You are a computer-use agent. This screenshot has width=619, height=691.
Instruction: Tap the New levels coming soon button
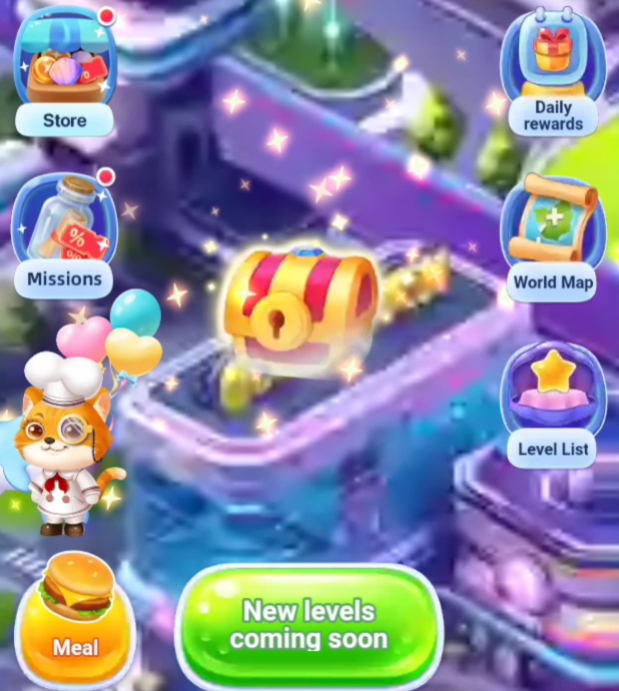pos(309,625)
